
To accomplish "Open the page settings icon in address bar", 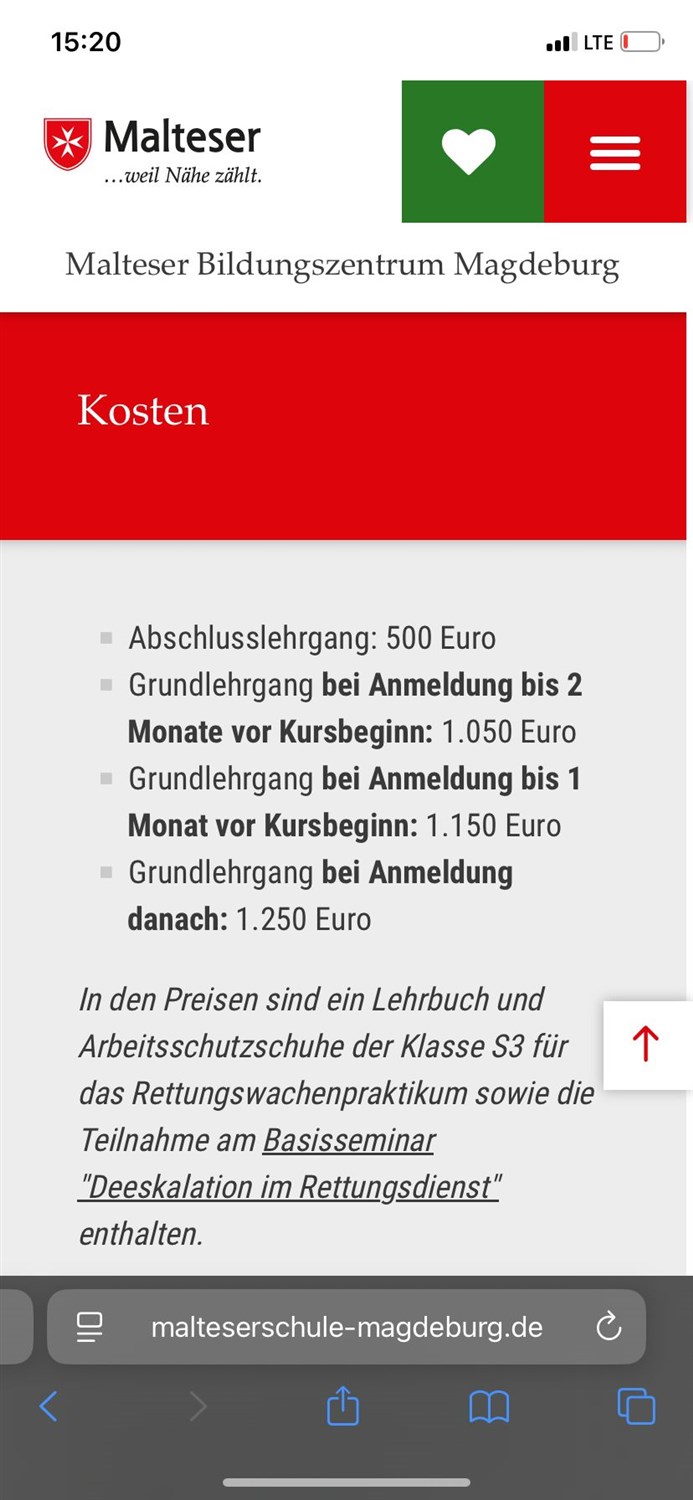I will click(90, 1327).
